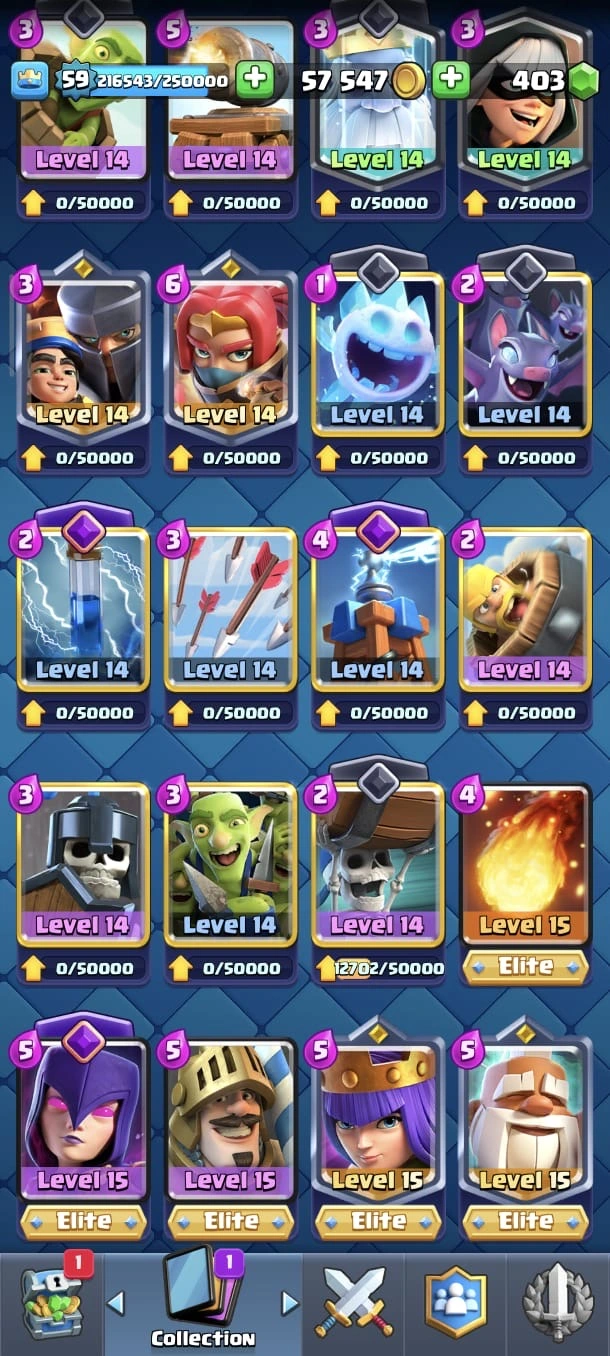Screen dimensions: 610x1356
Task: Open the Guards skeleton card
Action: tap(83, 865)
